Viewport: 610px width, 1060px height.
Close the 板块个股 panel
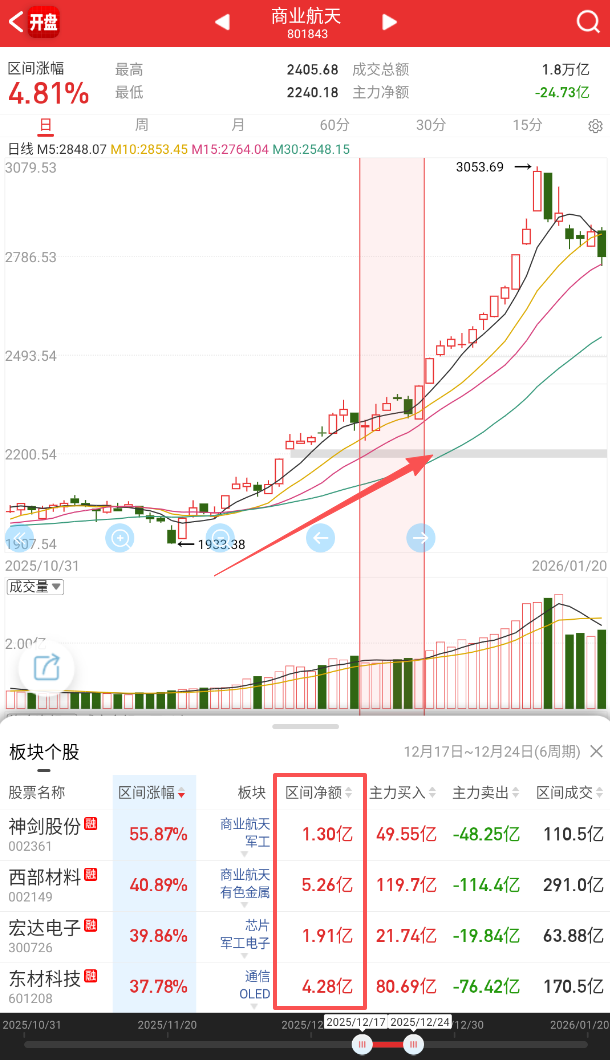pos(596,751)
